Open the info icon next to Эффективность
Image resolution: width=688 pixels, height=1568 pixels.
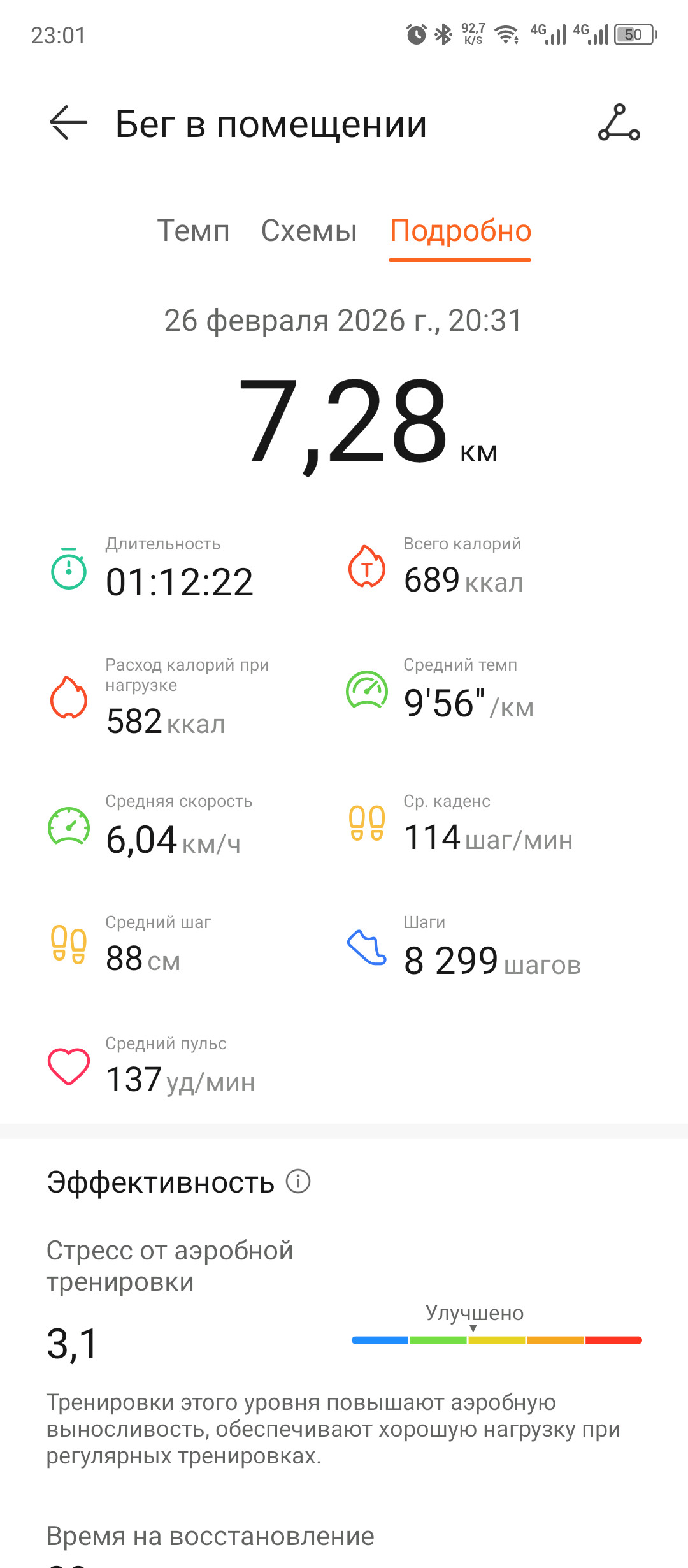(298, 1181)
